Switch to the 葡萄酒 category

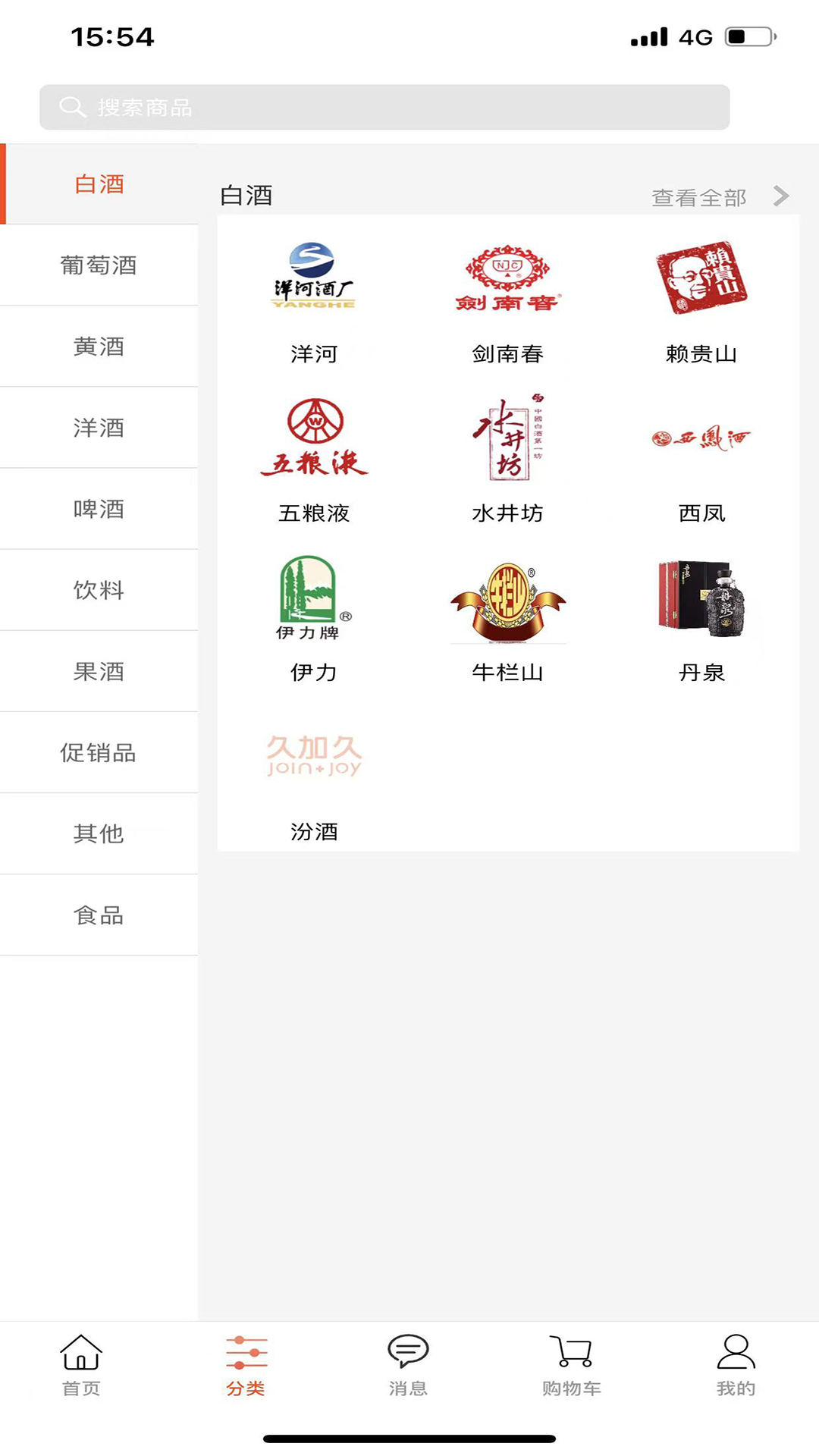tap(99, 265)
